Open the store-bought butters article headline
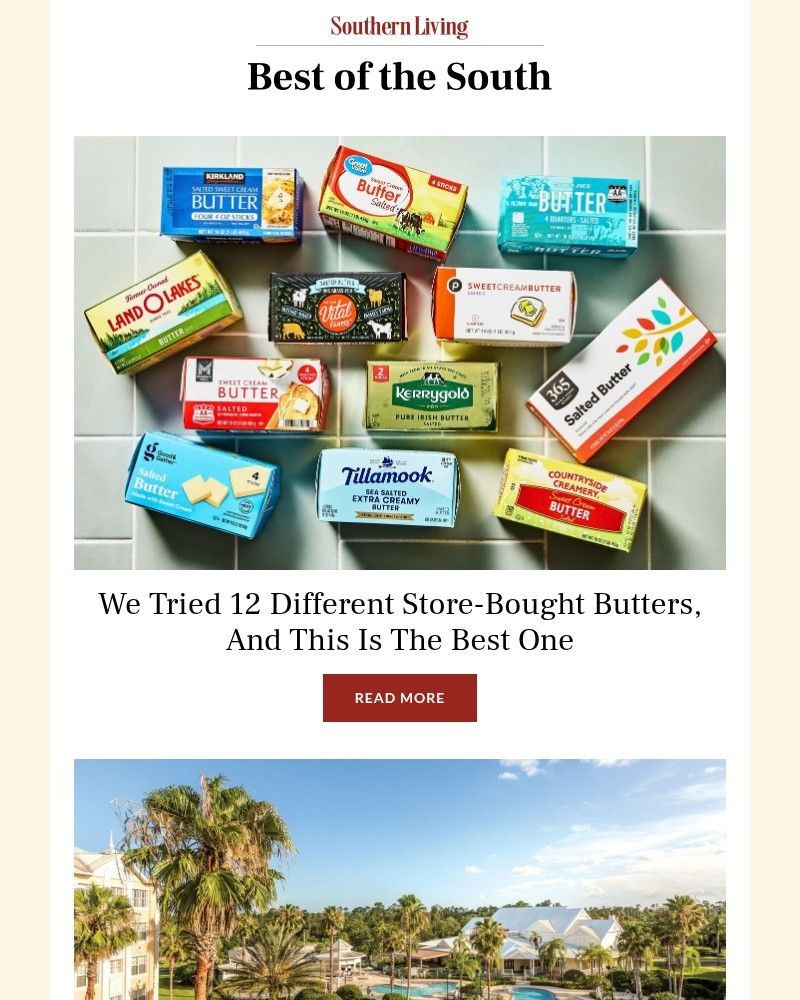The image size is (800, 1000). pyautogui.click(x=399, y=620)
